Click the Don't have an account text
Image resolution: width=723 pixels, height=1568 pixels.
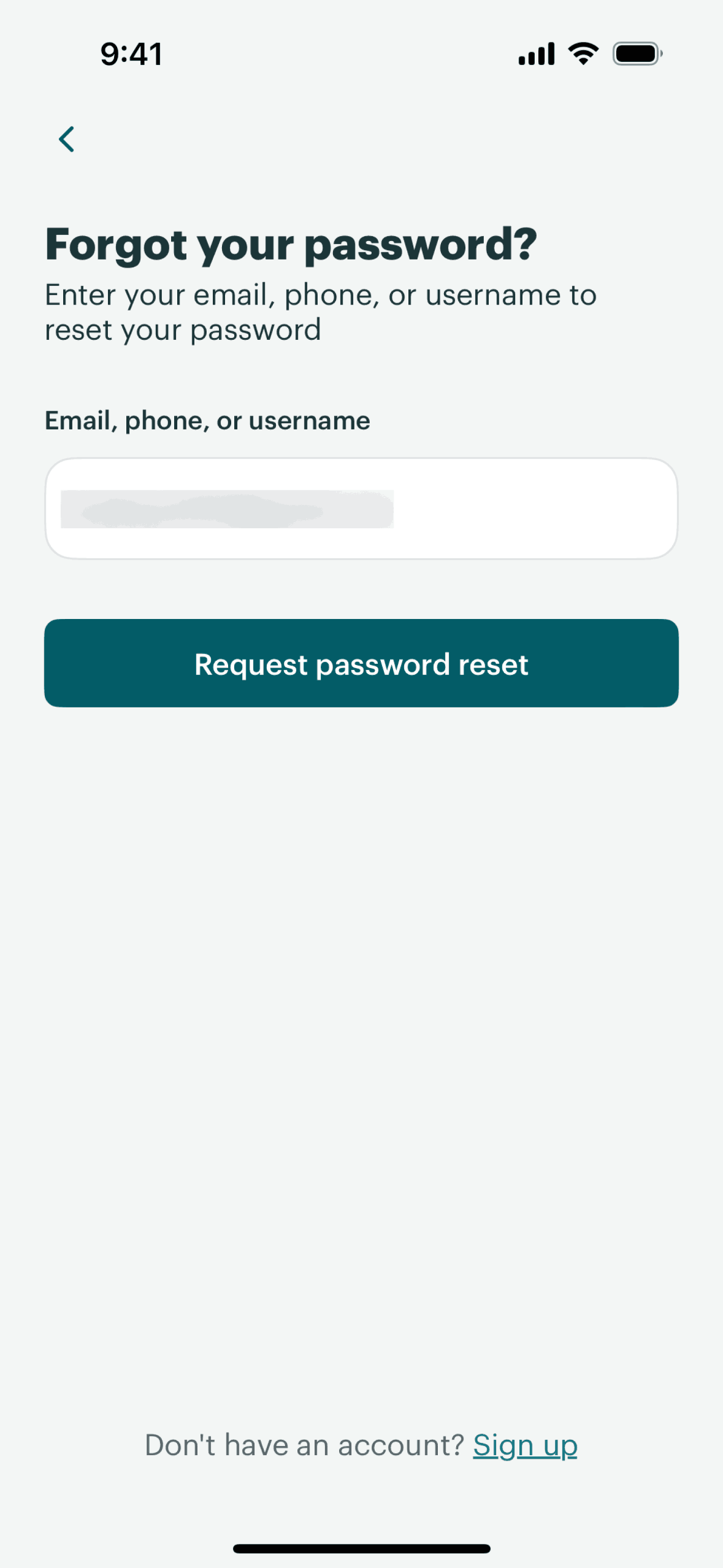click(x=305, y=1444)
